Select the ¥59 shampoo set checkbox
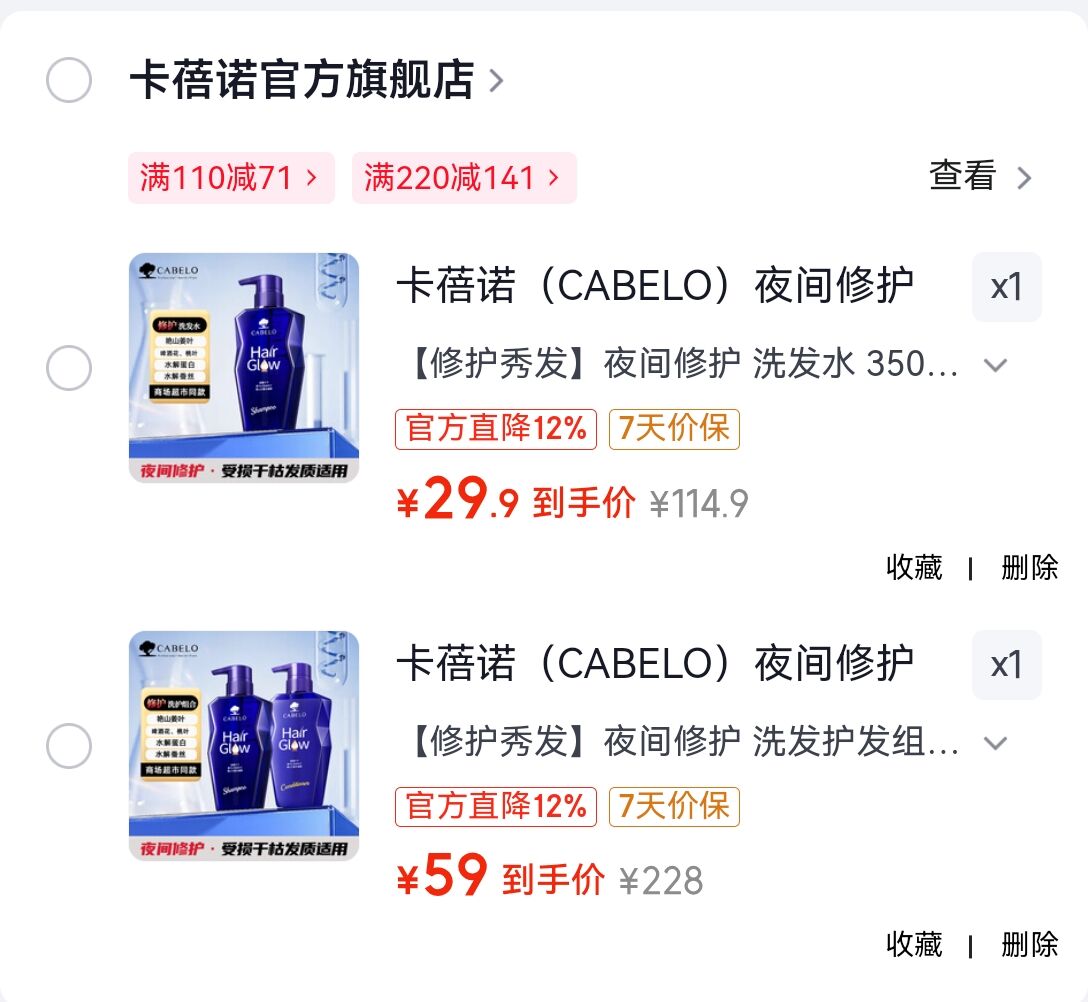 click(69, 746)
